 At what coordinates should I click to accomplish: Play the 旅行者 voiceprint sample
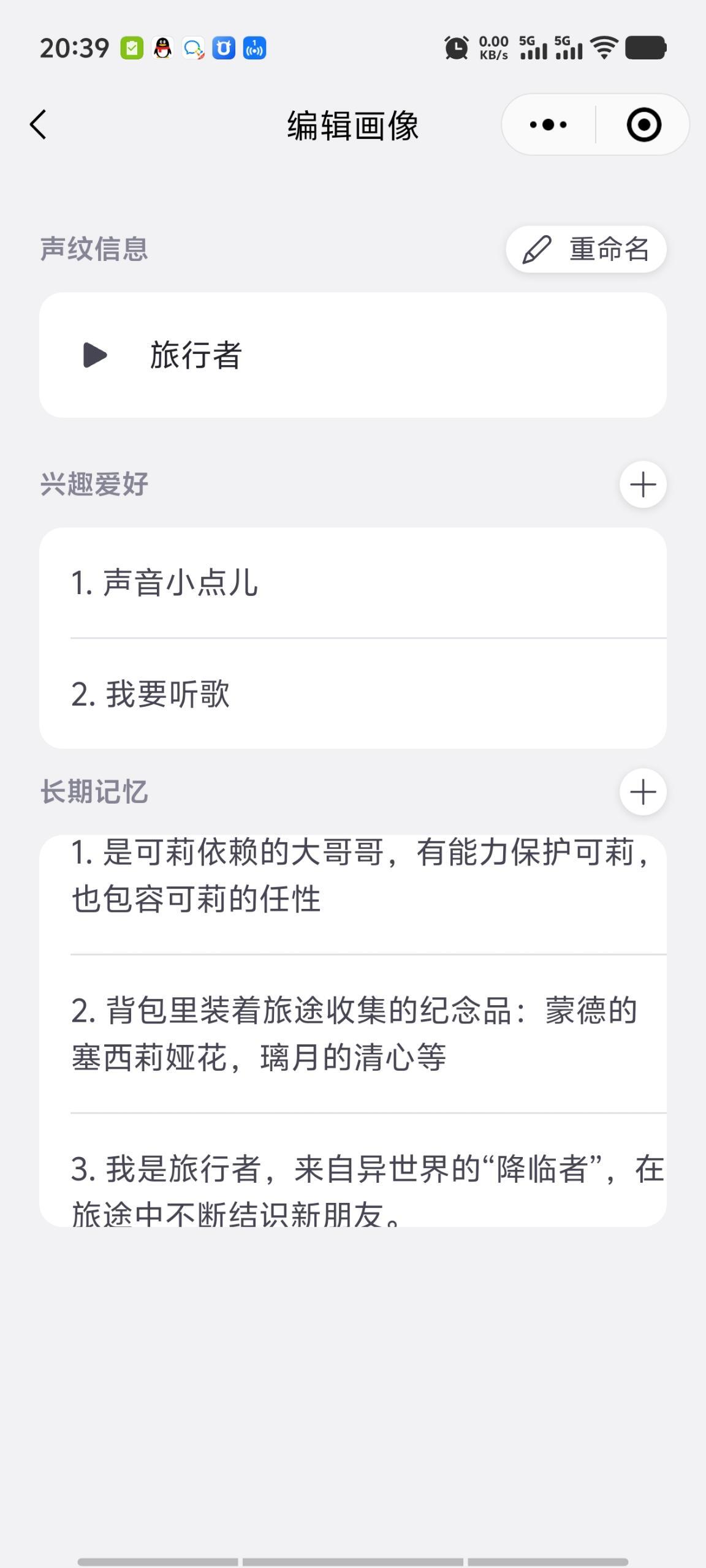pyautogui.click(x=95, y=355)
